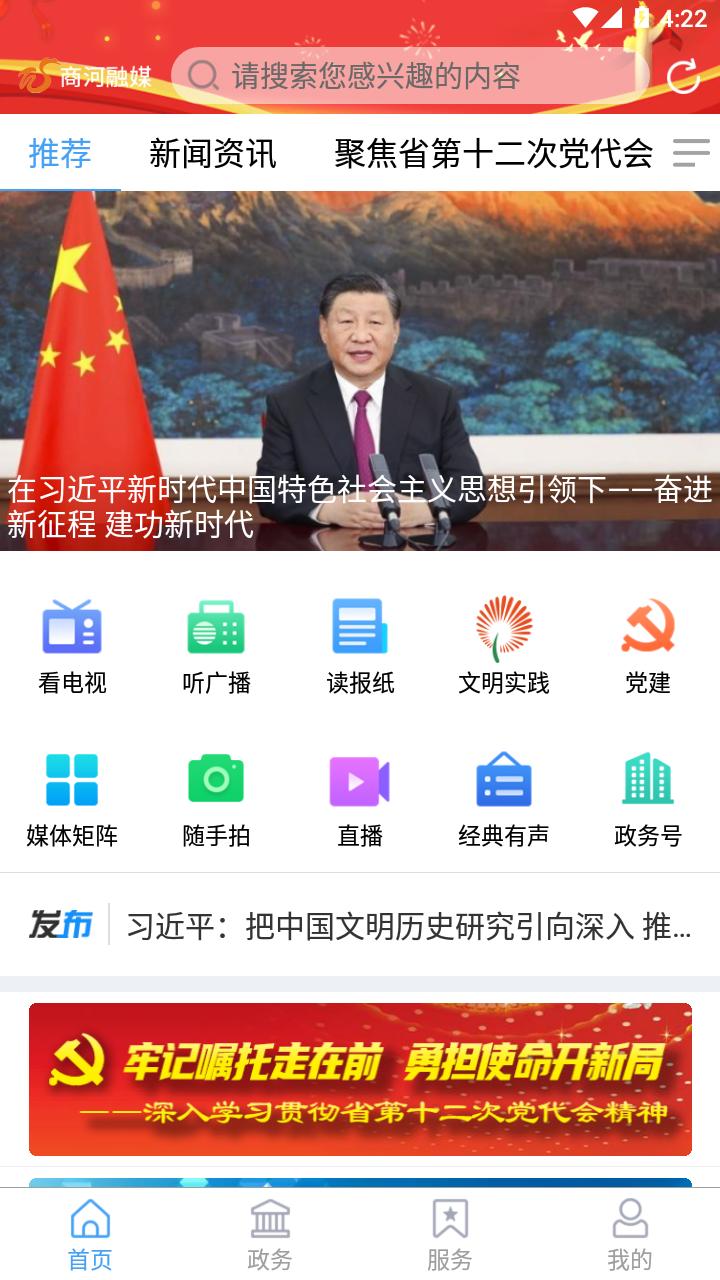
Task: Expand the channel list menu
Action: (x=691, y=153)
